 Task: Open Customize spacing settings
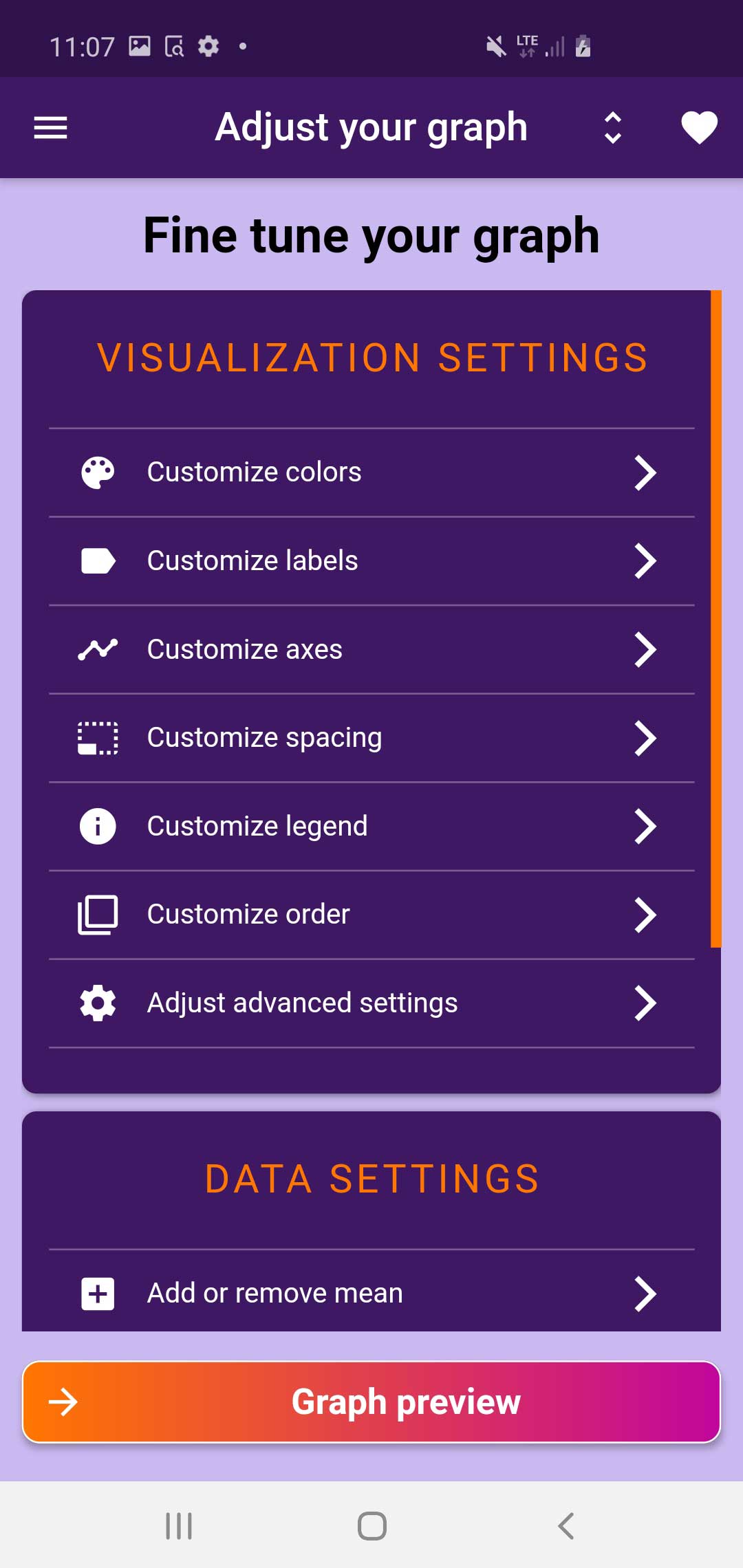click(x=371, y=738)
